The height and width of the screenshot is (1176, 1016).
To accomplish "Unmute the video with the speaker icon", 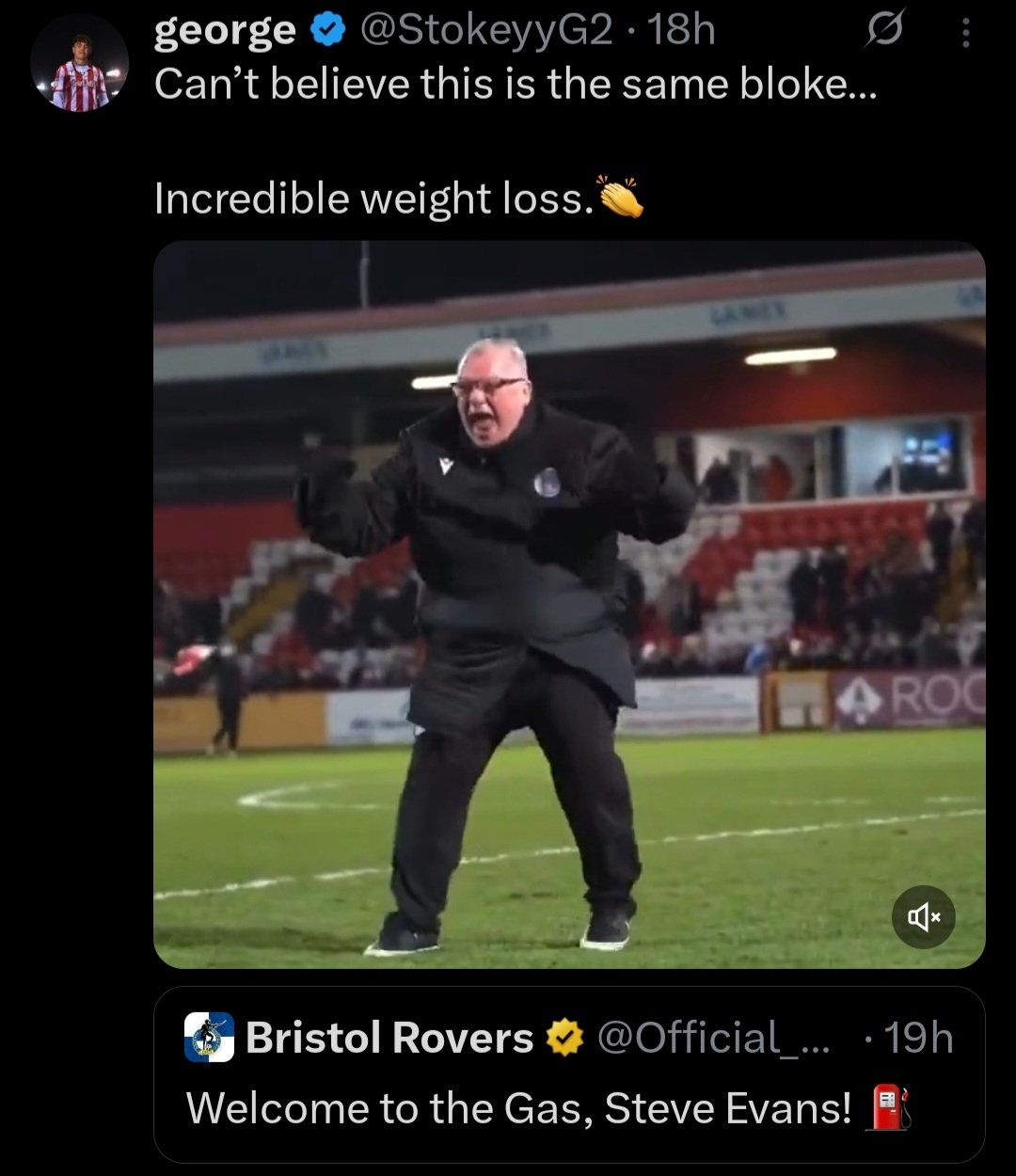I will pyautogui.click(x=923, y=916).
